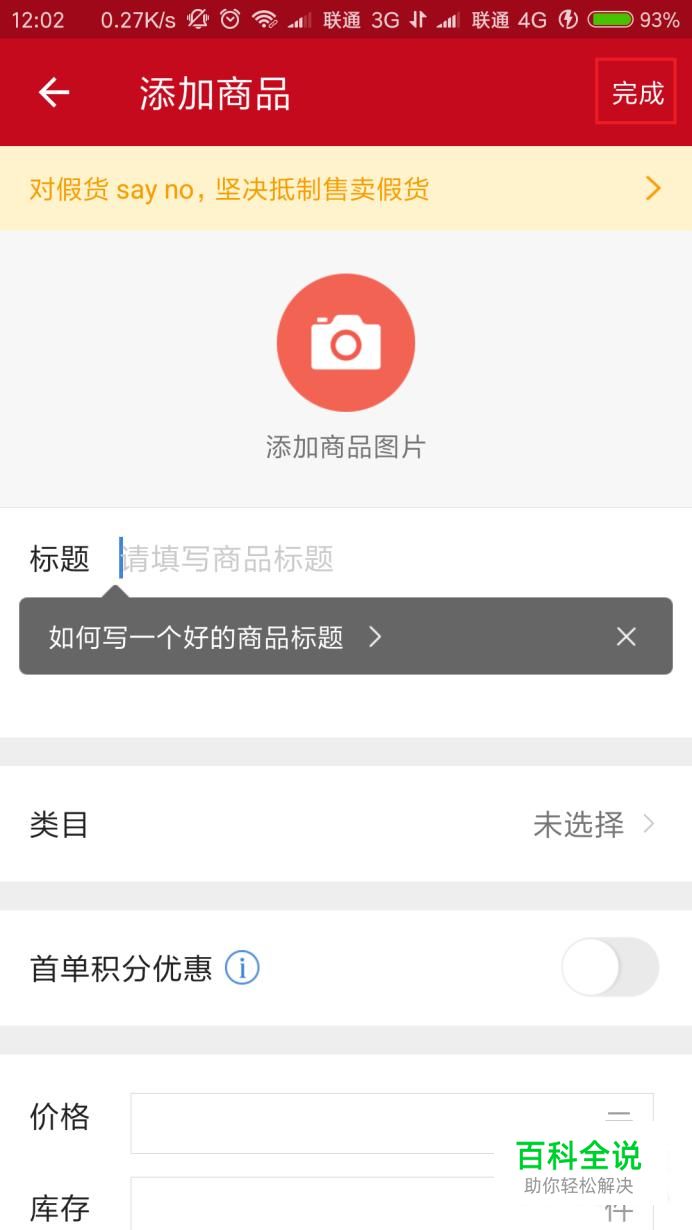
Task: Go back using the top-left arrow
Action: click(54, 93)
